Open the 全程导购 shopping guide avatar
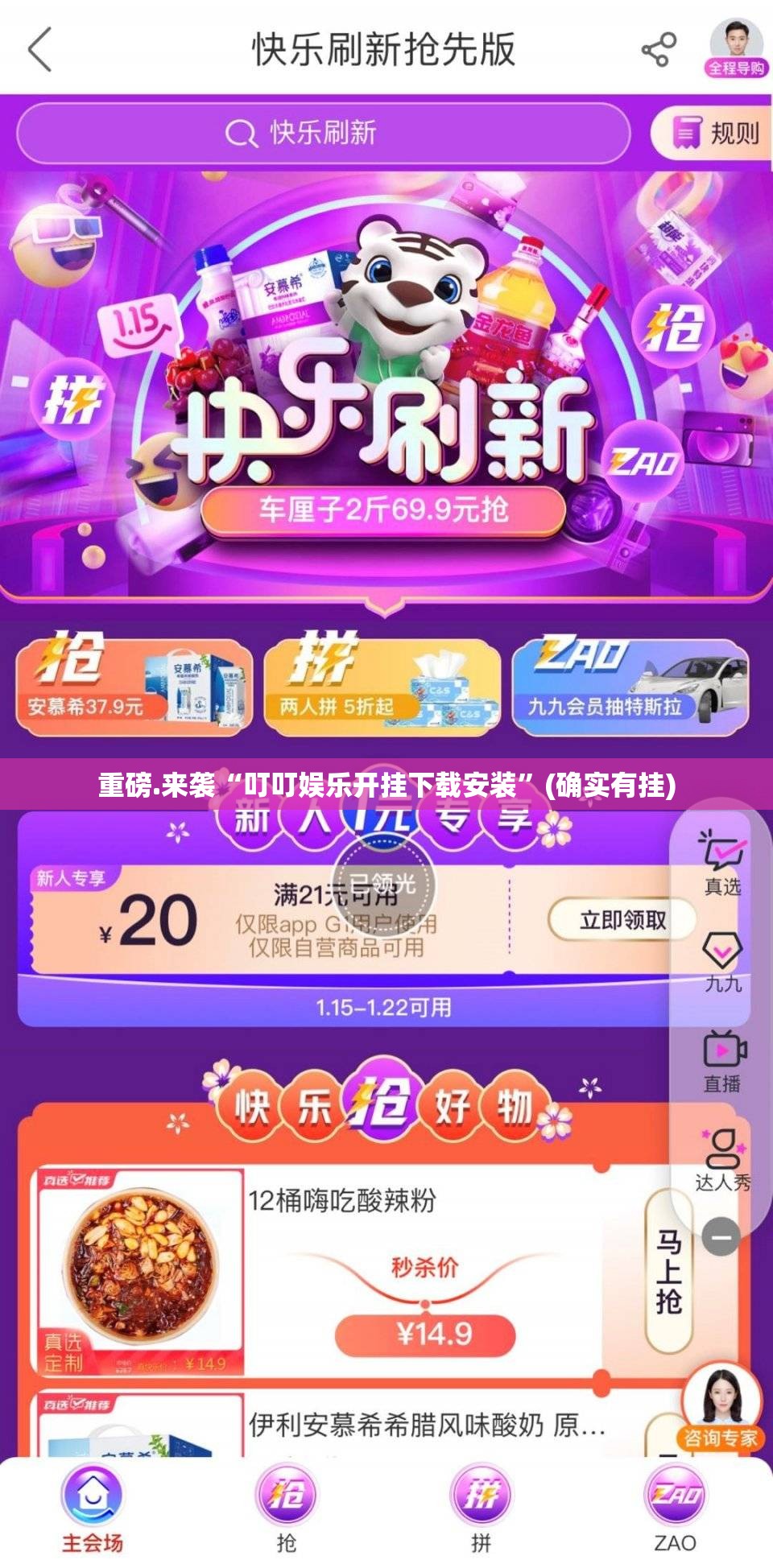773x1568 pixels. pyautogui.click(x=736, y=47)
